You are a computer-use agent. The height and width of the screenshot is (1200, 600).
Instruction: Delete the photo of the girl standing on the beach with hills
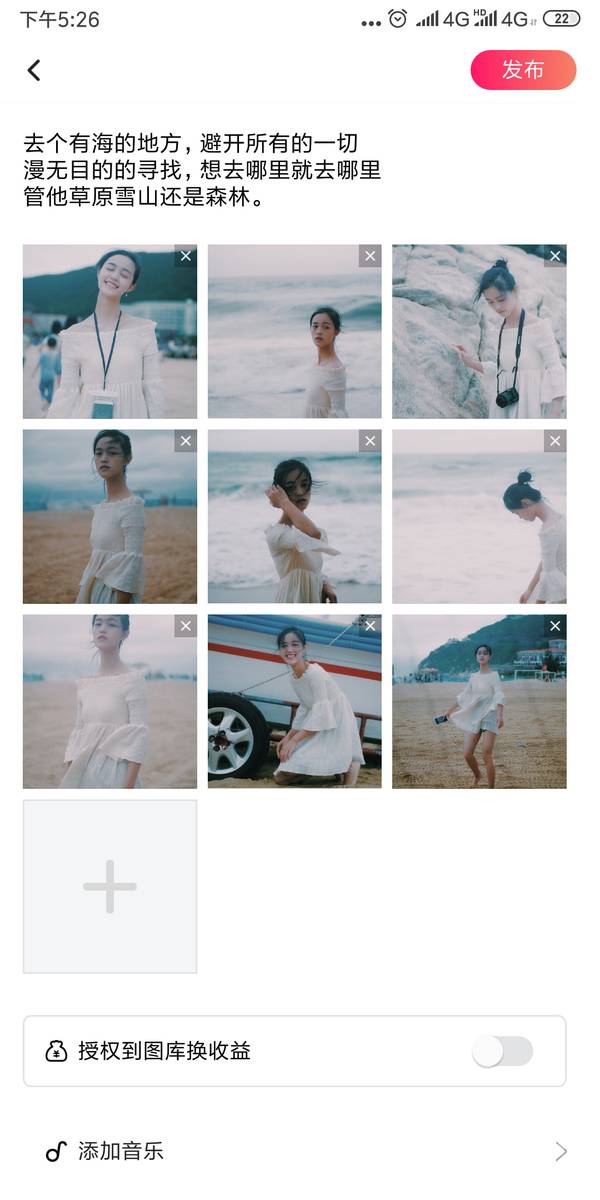click(555, 626)
